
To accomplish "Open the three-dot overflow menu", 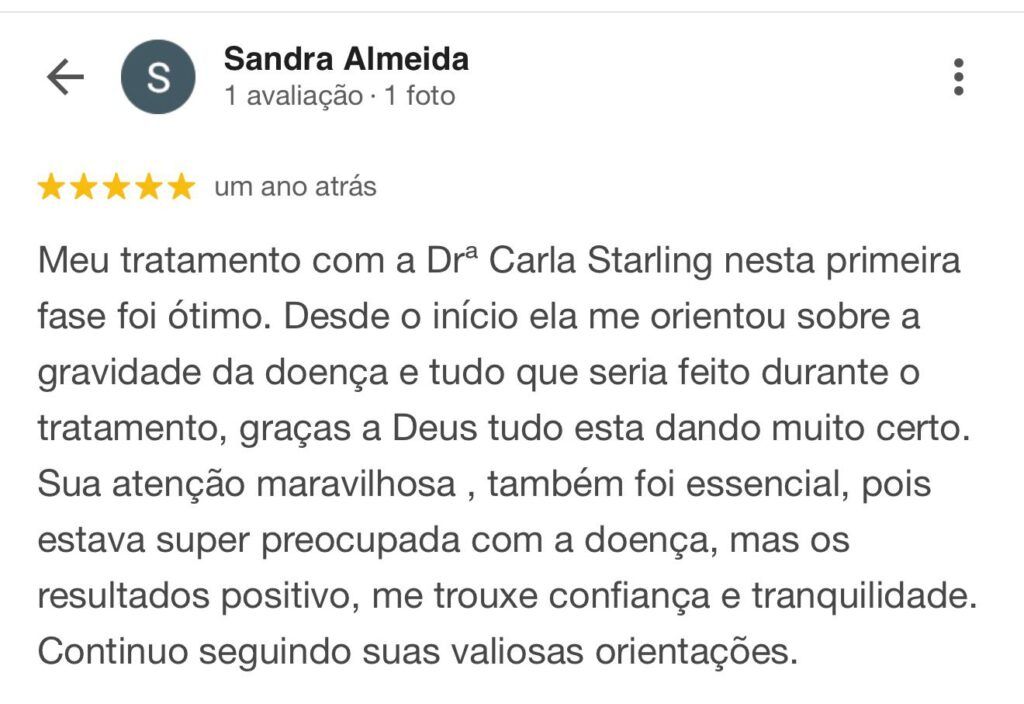I will click(x=958, y=77).
